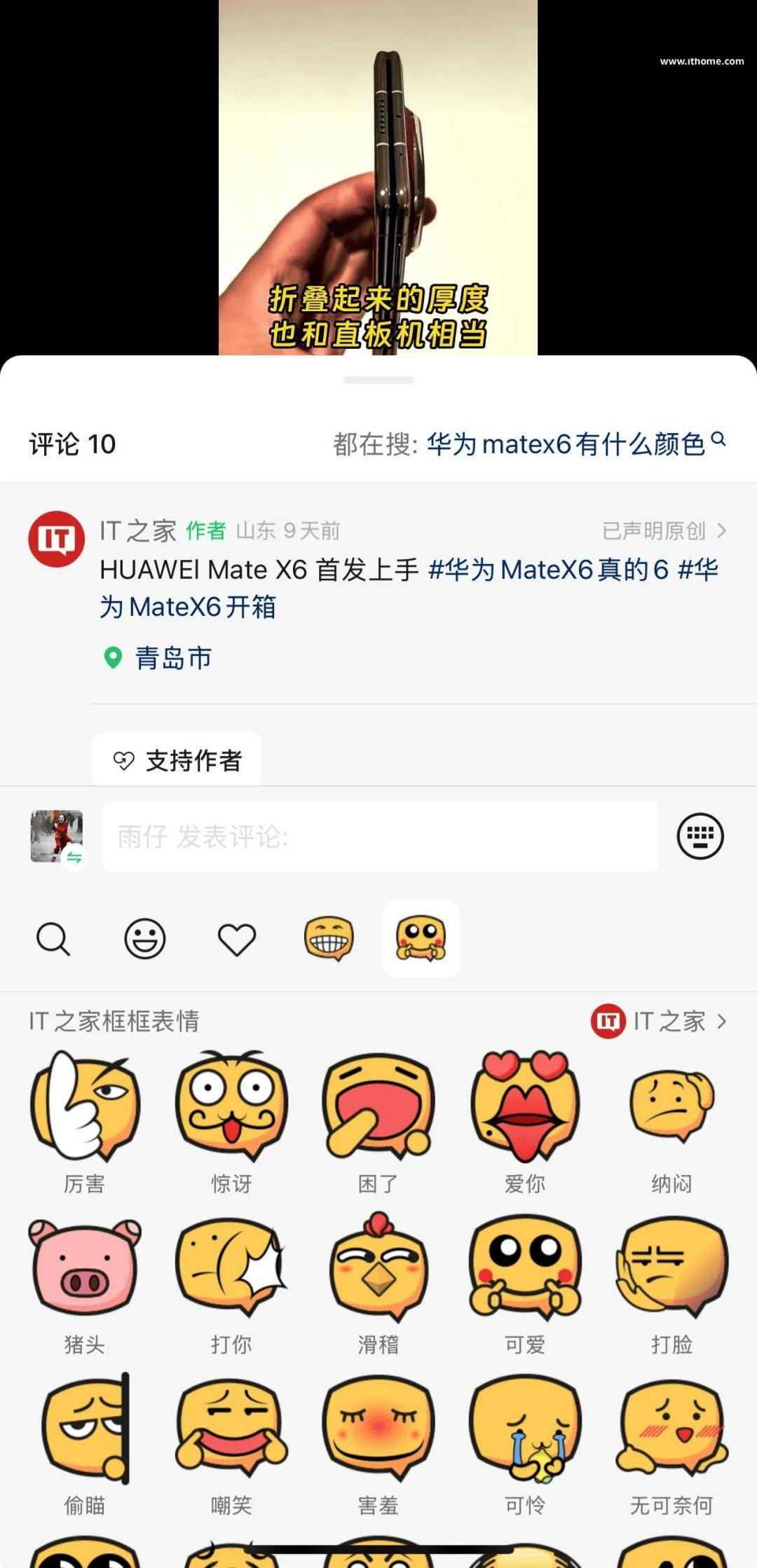The image size is (757, 1568).
Task: Pick the 惊讶 sticker
Action: point(231,1107)
